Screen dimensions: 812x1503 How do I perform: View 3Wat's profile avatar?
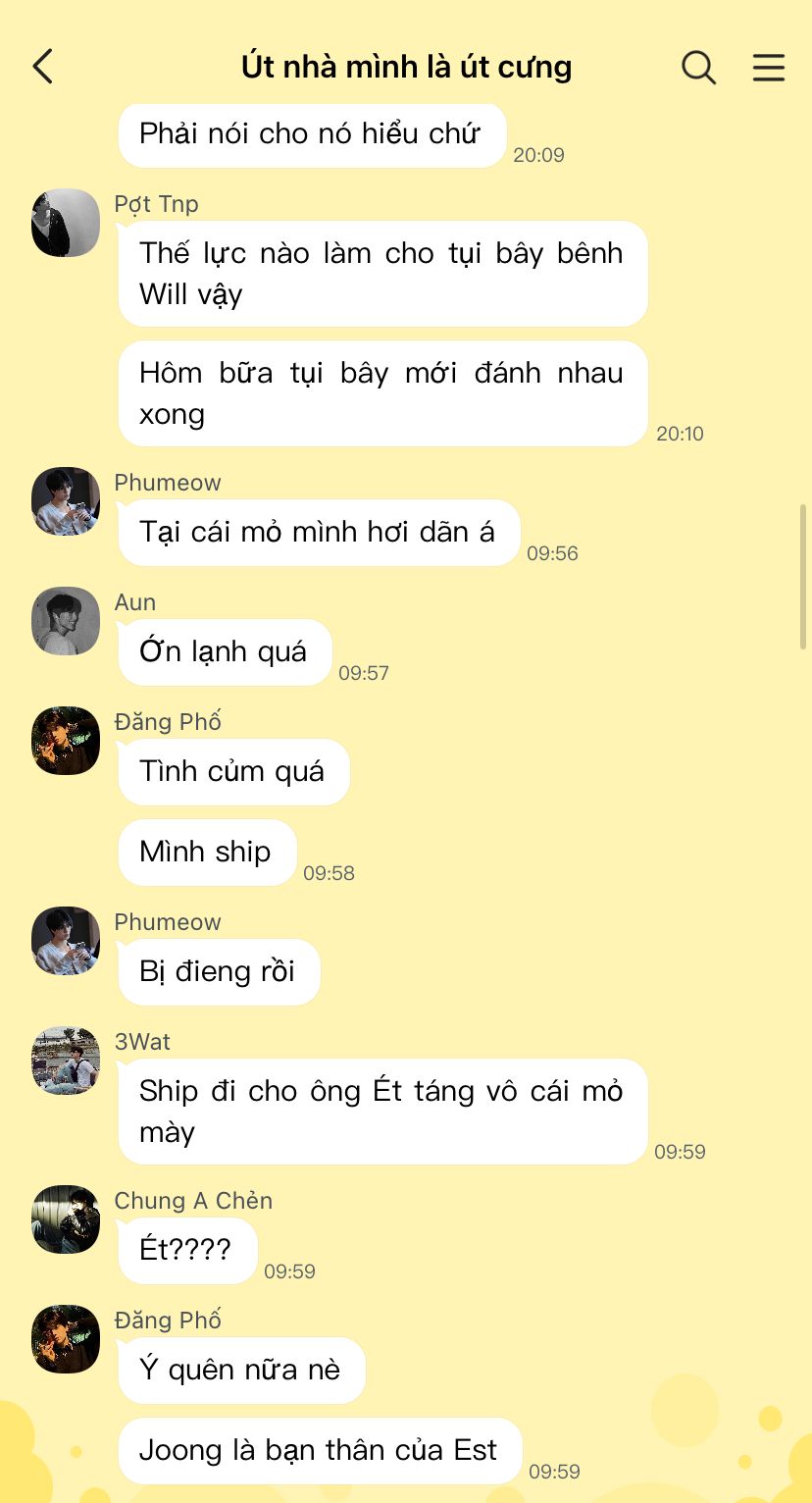(66, 1061)
